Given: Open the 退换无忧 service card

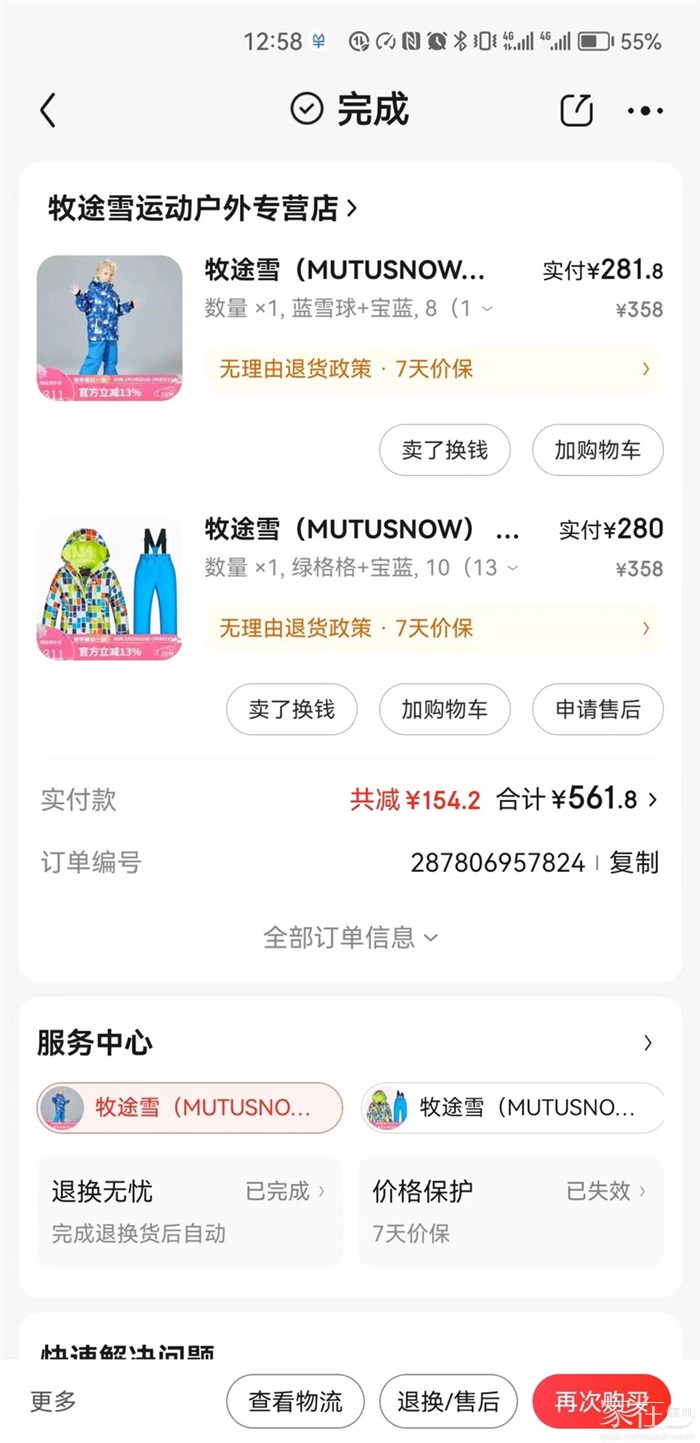Looking at the screenshot, I should click(189, 1211).
